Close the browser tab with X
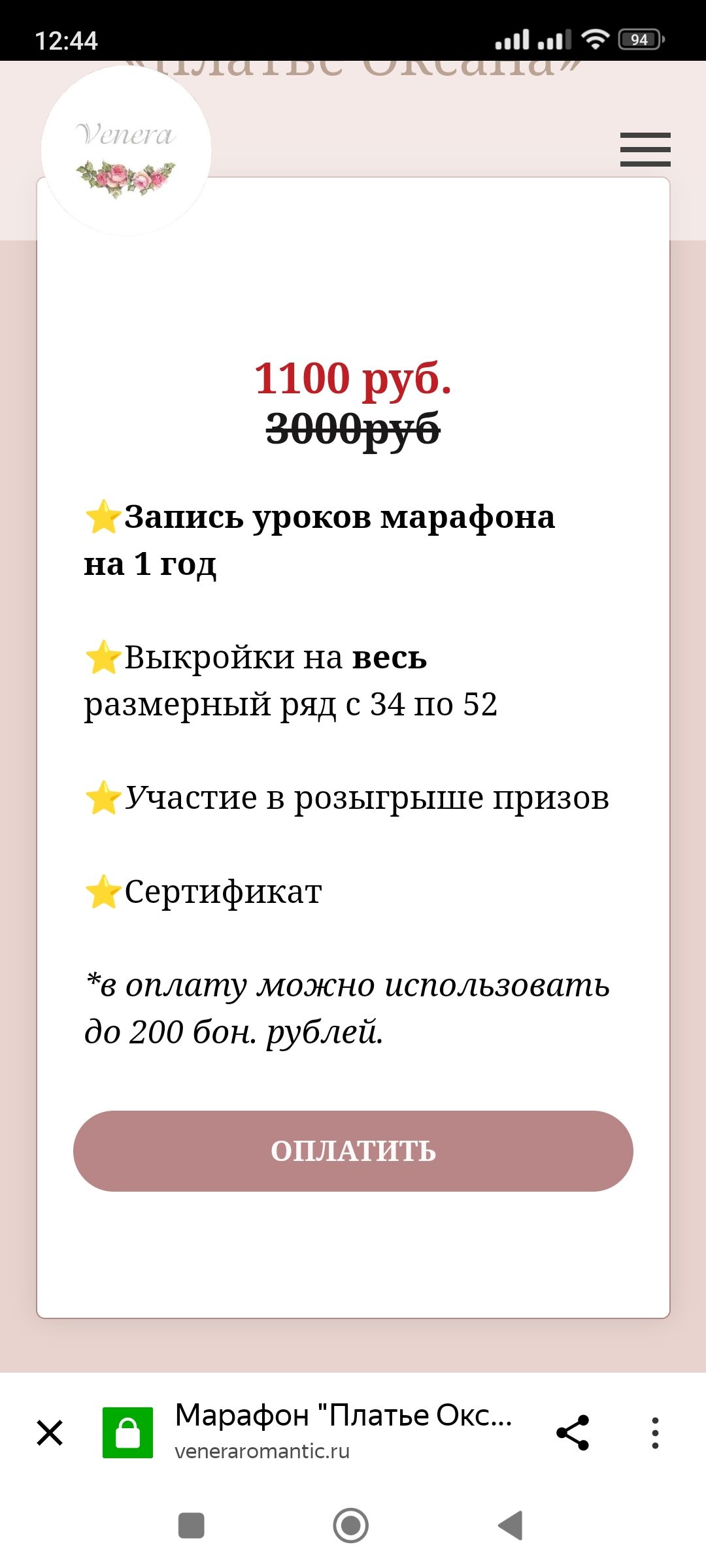Viewport: 706px width, 1568px height. click(50, 1433)
